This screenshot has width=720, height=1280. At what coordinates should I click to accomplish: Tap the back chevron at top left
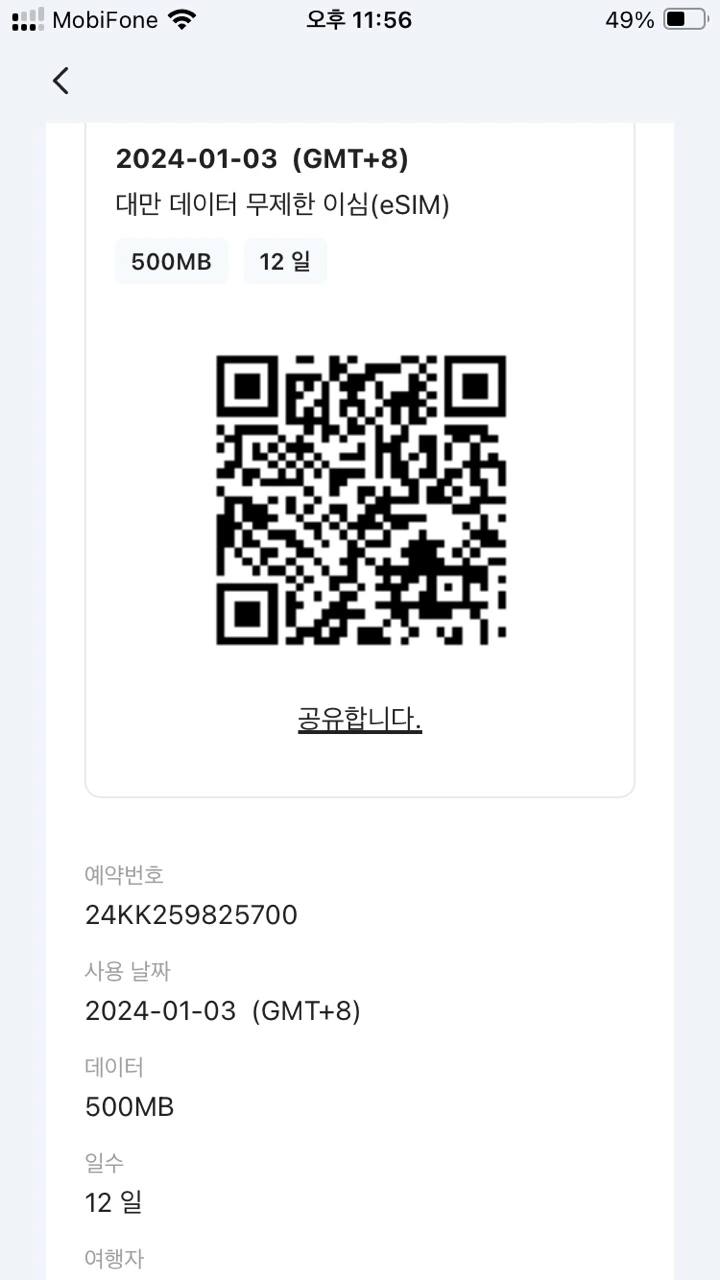pos(60,80)
